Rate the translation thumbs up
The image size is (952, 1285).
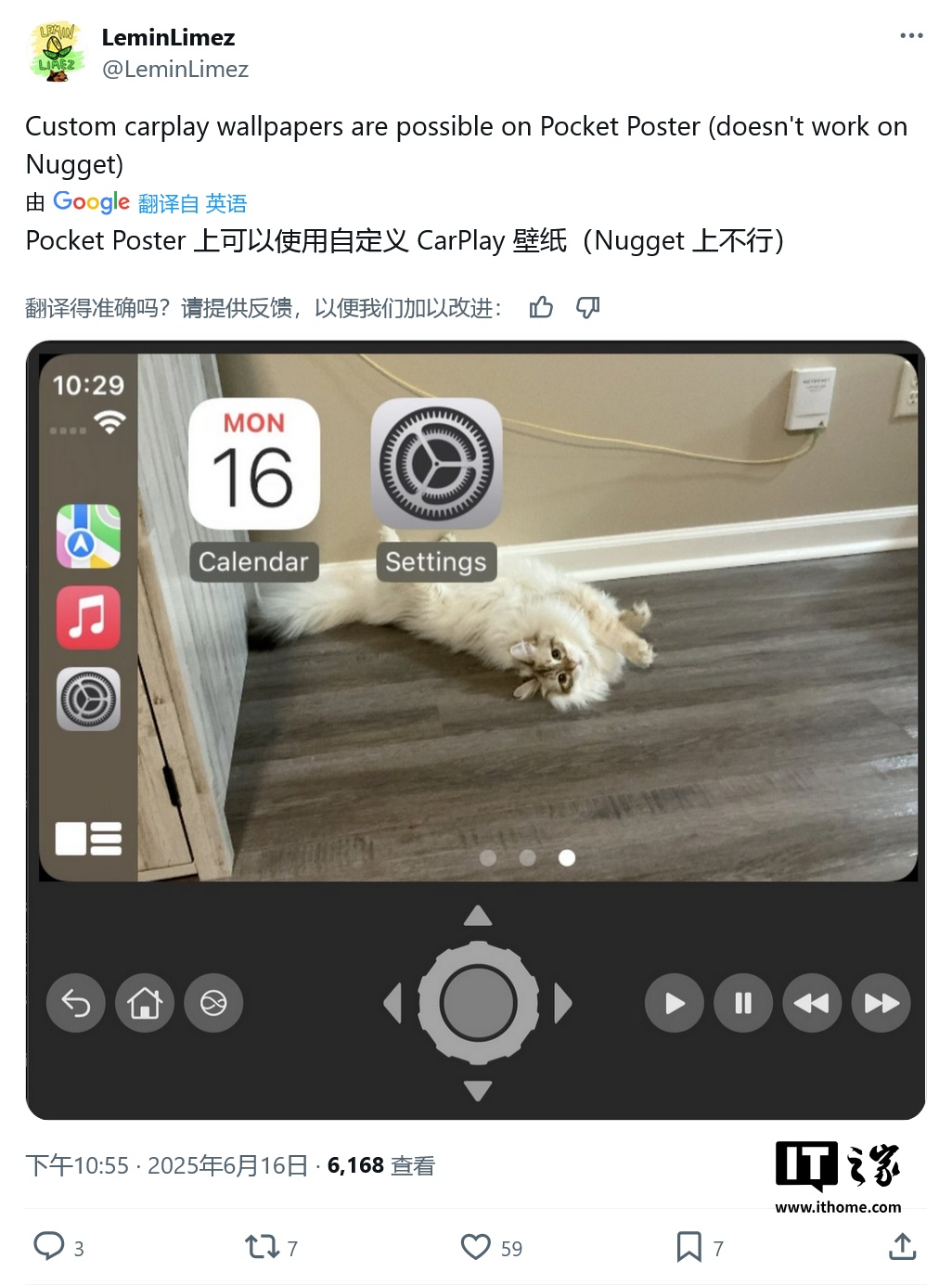point(541,307)
